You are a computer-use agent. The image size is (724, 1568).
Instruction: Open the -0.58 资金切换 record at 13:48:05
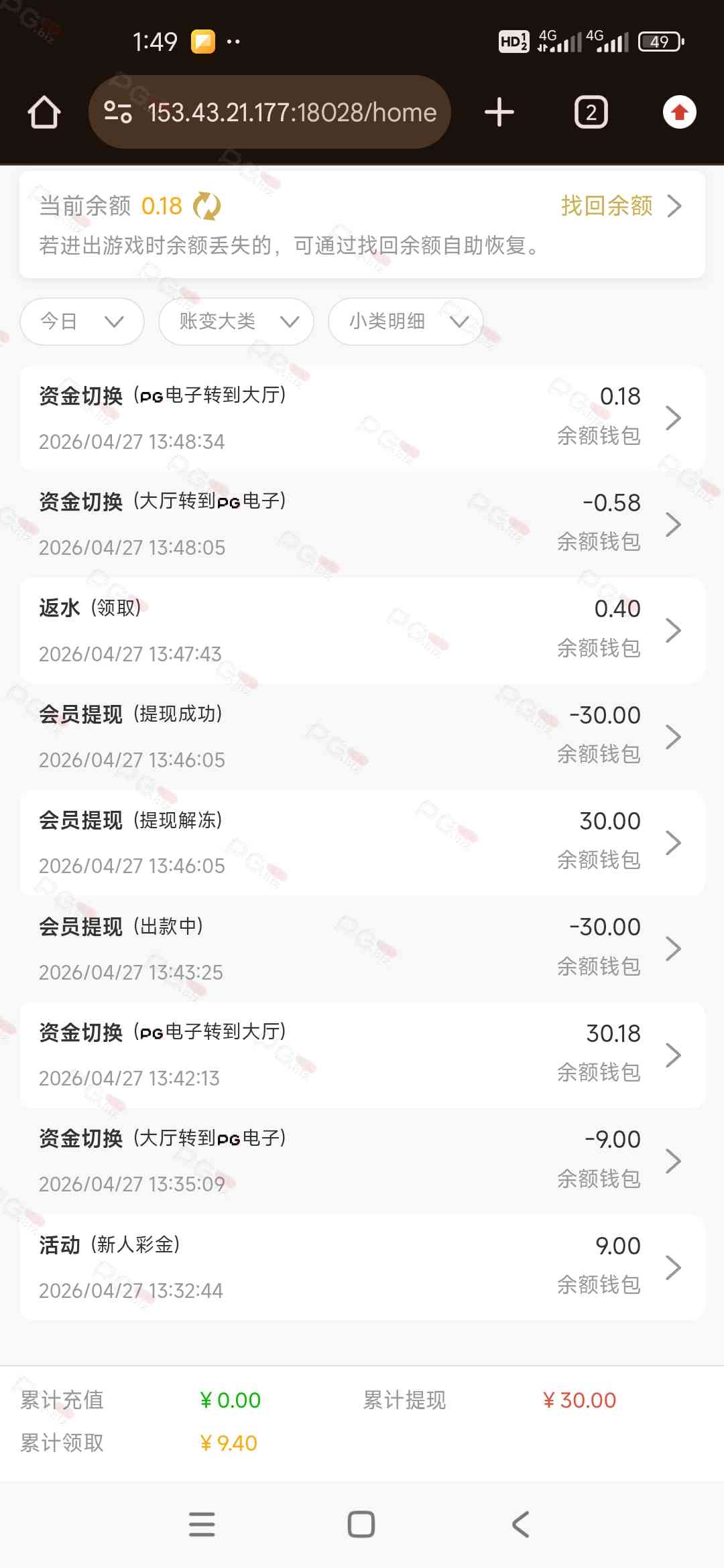tap(362, 524)
